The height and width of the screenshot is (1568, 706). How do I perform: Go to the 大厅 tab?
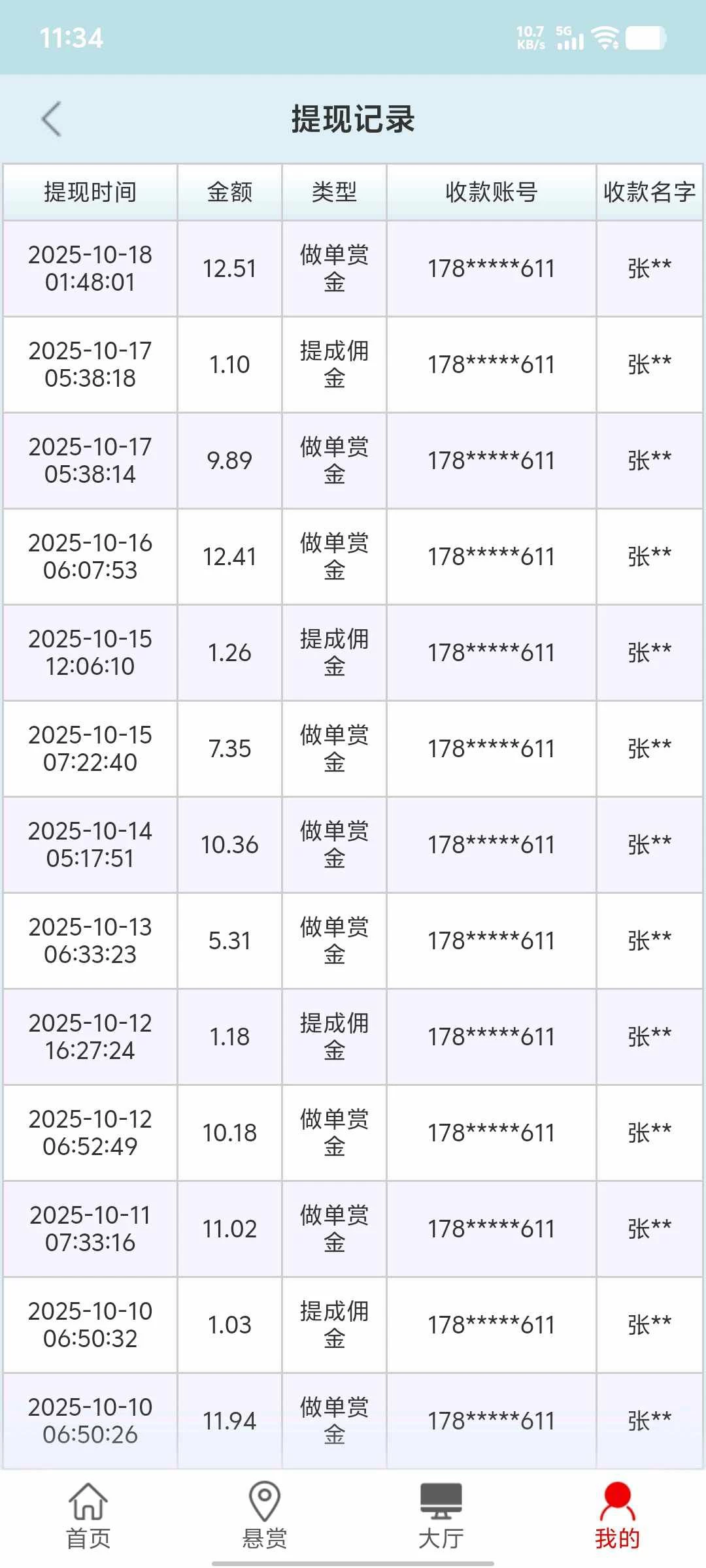441,1516
